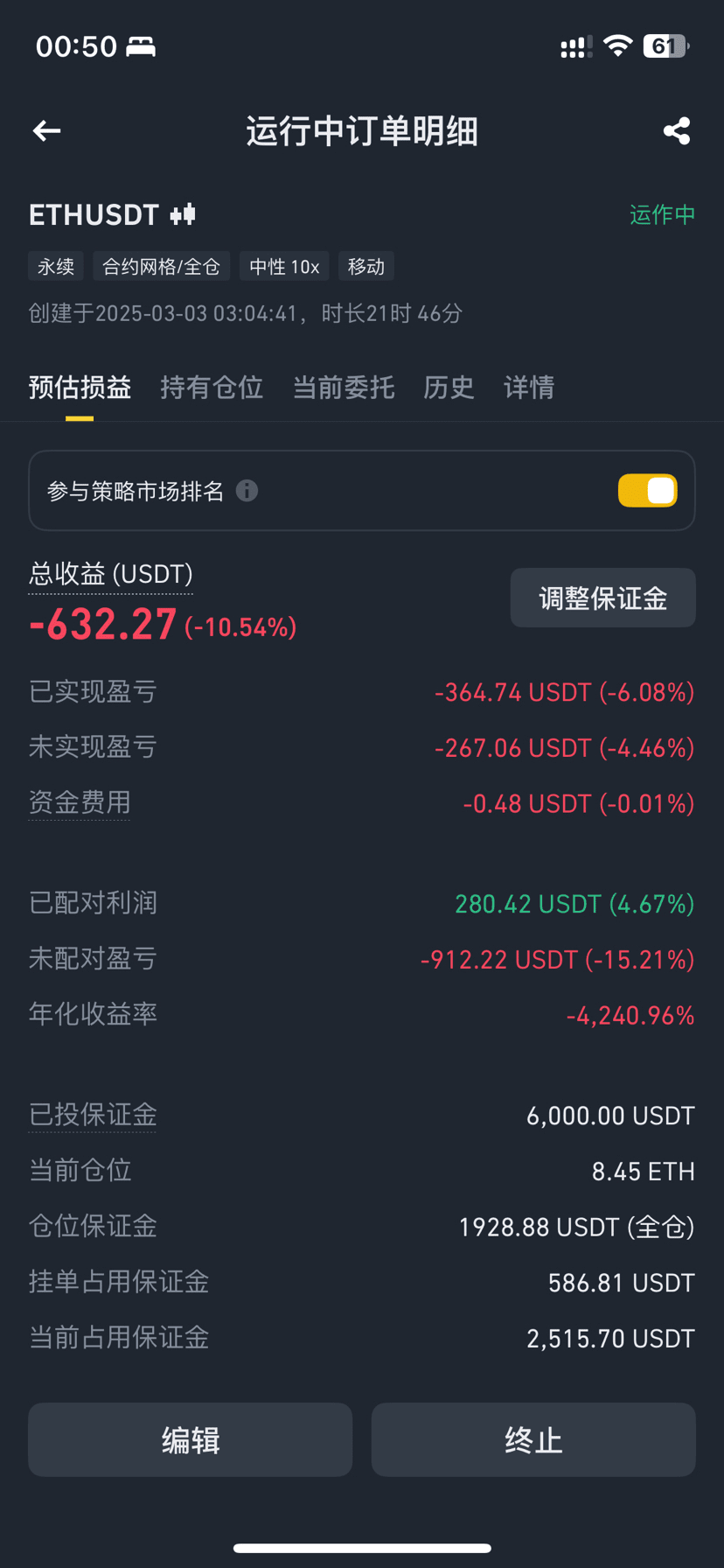Tap the underlined 资金费用 label
The width and height of the screenshot is (724, 1568).
coord(80,802)
